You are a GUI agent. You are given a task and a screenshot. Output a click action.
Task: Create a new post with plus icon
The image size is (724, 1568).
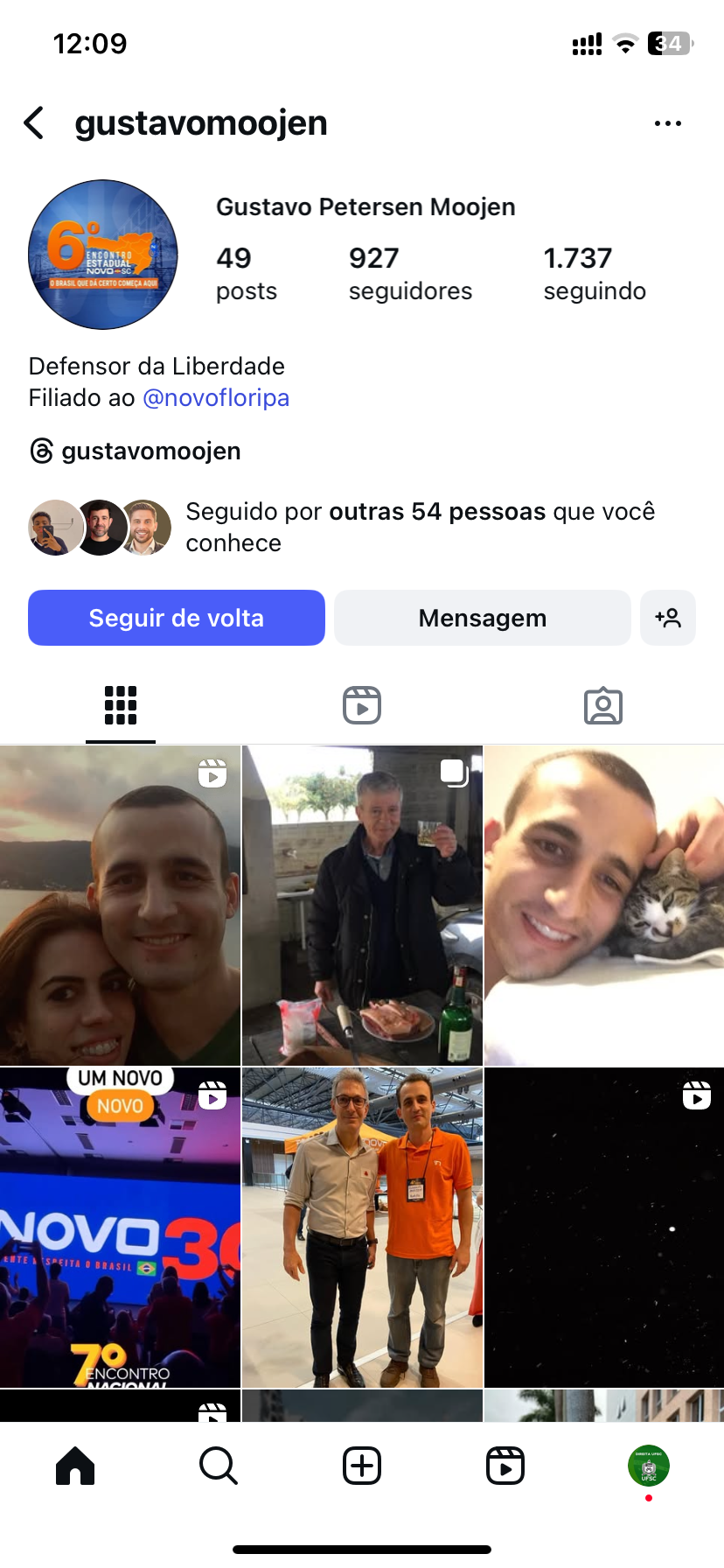point(362,1466)
